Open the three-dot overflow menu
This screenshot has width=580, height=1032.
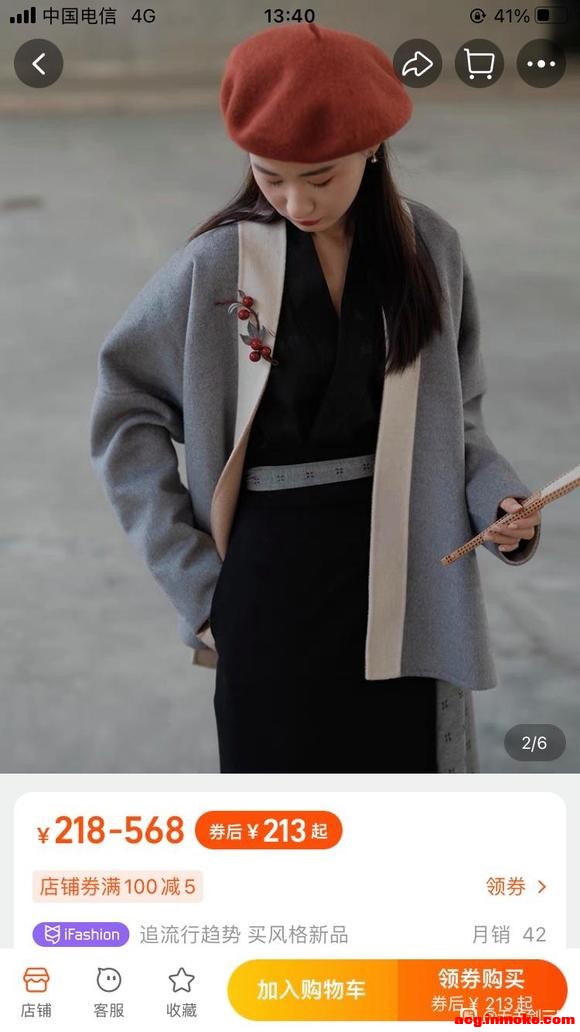[541, 64]
